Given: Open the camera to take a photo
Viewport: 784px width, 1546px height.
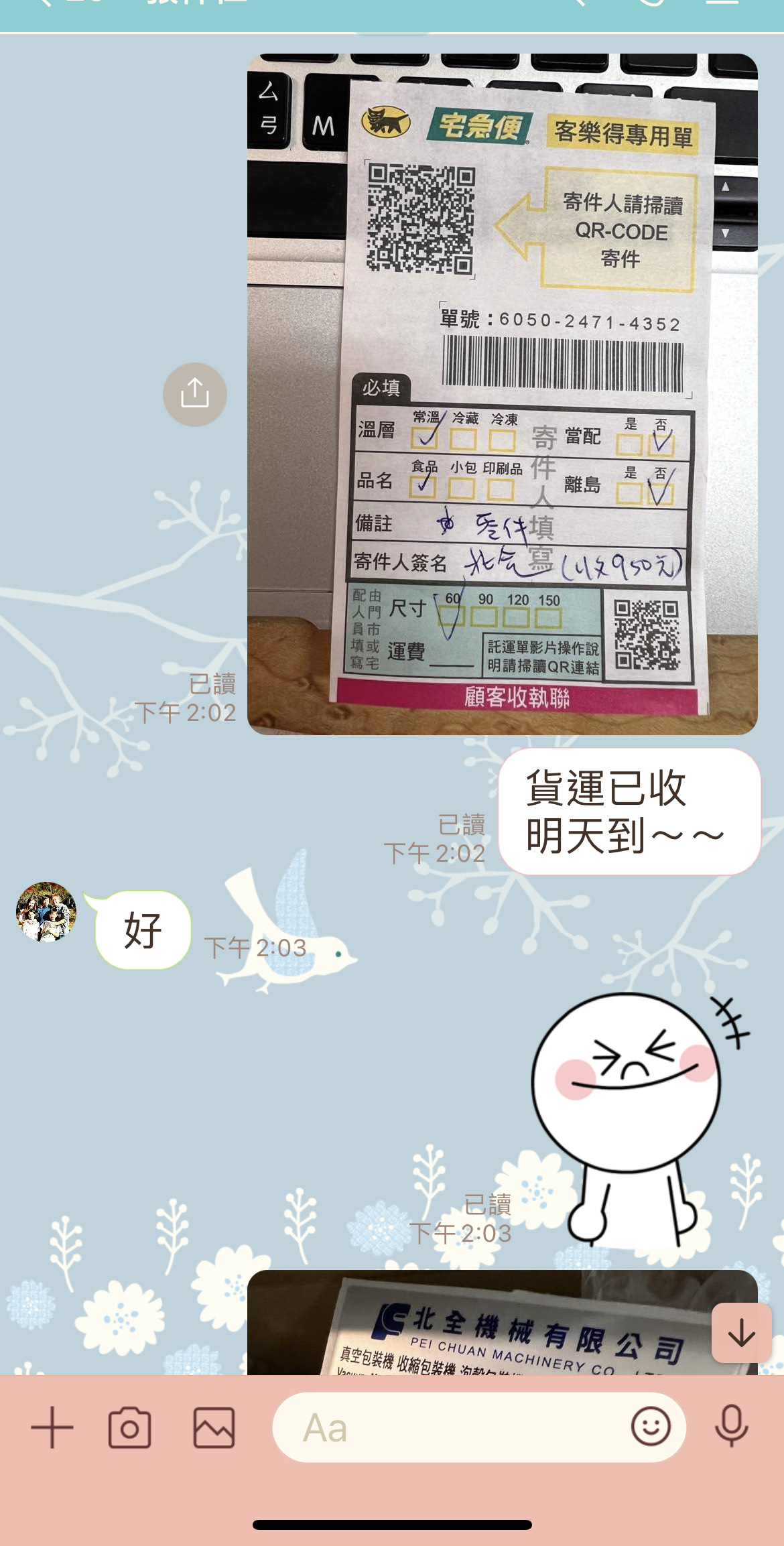Looking at the screenshot, I should tap(130, 1428).
